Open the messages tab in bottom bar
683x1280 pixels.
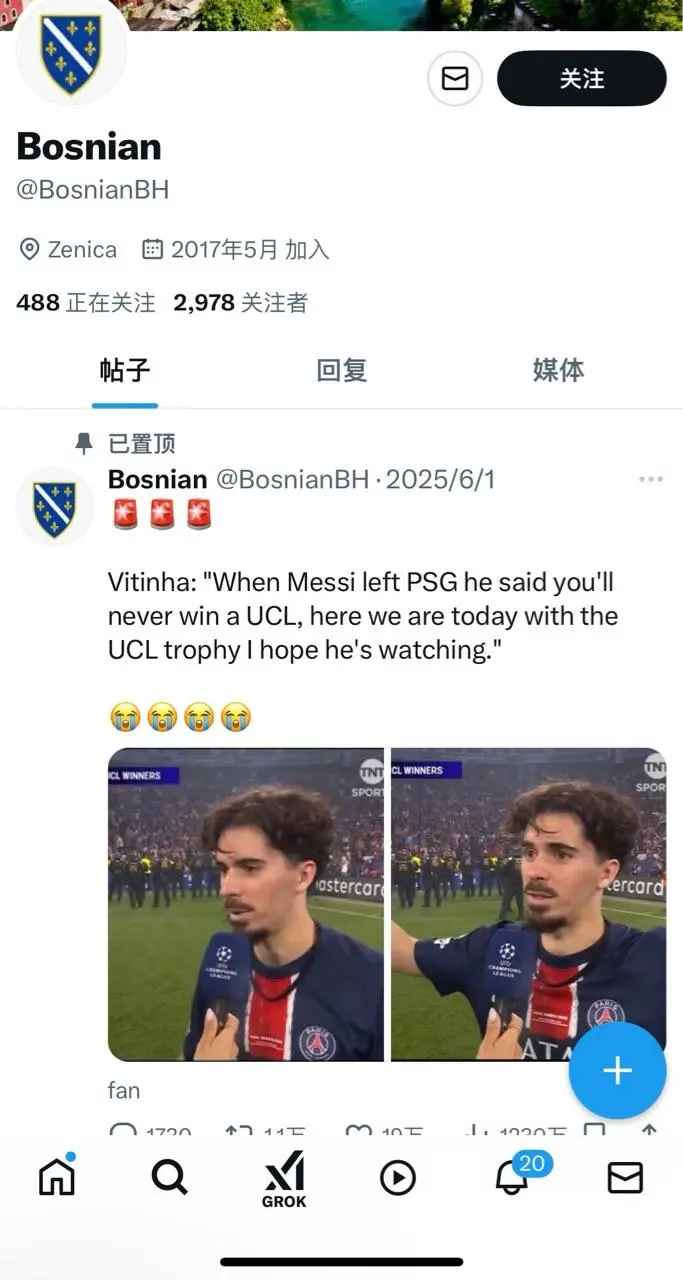pos(626,1178)
